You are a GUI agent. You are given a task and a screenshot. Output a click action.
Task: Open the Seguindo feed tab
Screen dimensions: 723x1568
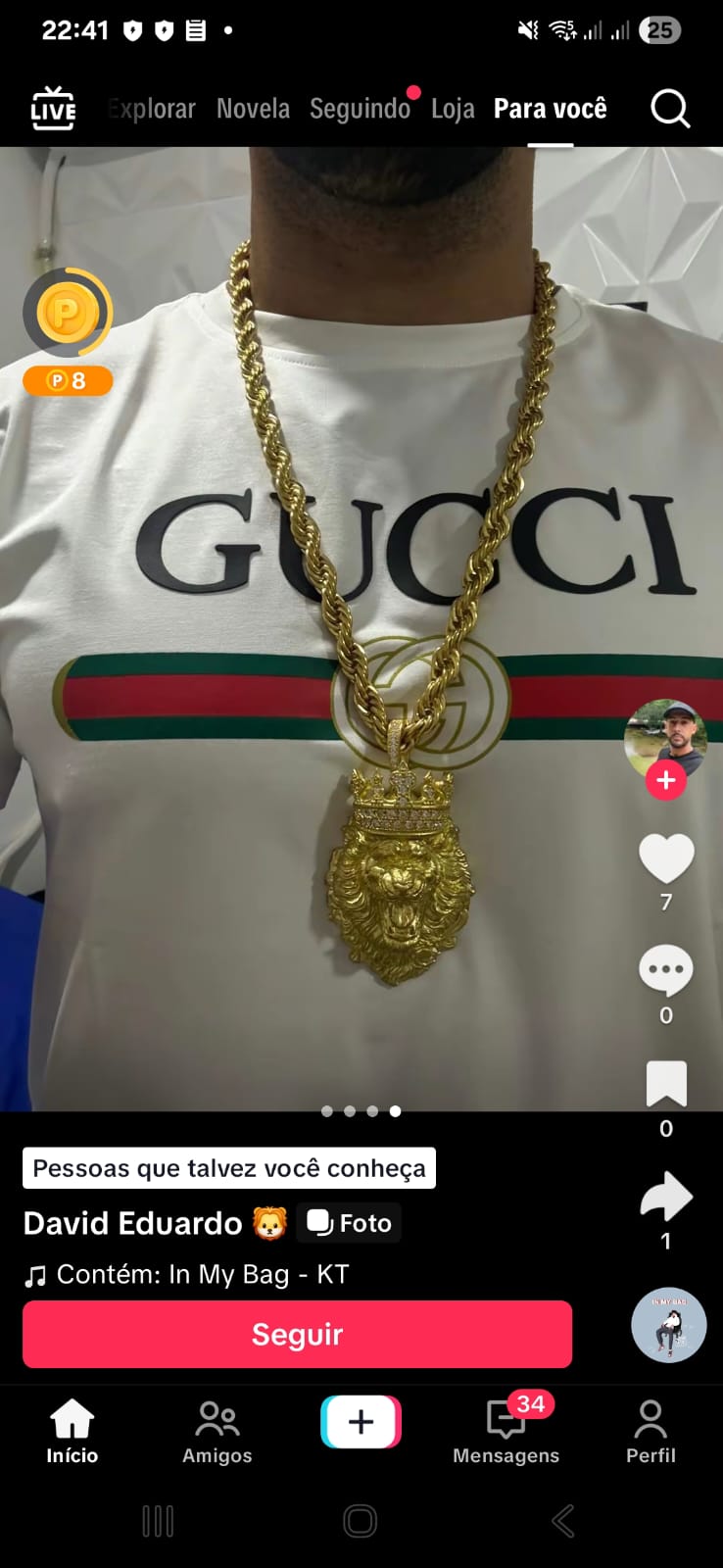pos(360,109)
